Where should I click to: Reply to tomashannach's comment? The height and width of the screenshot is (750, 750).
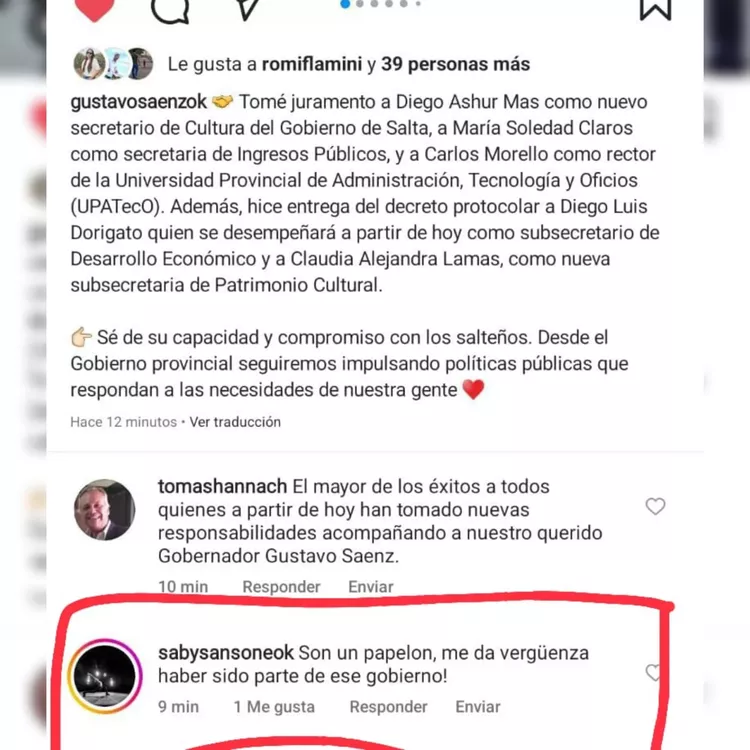[x=281, y=587]
